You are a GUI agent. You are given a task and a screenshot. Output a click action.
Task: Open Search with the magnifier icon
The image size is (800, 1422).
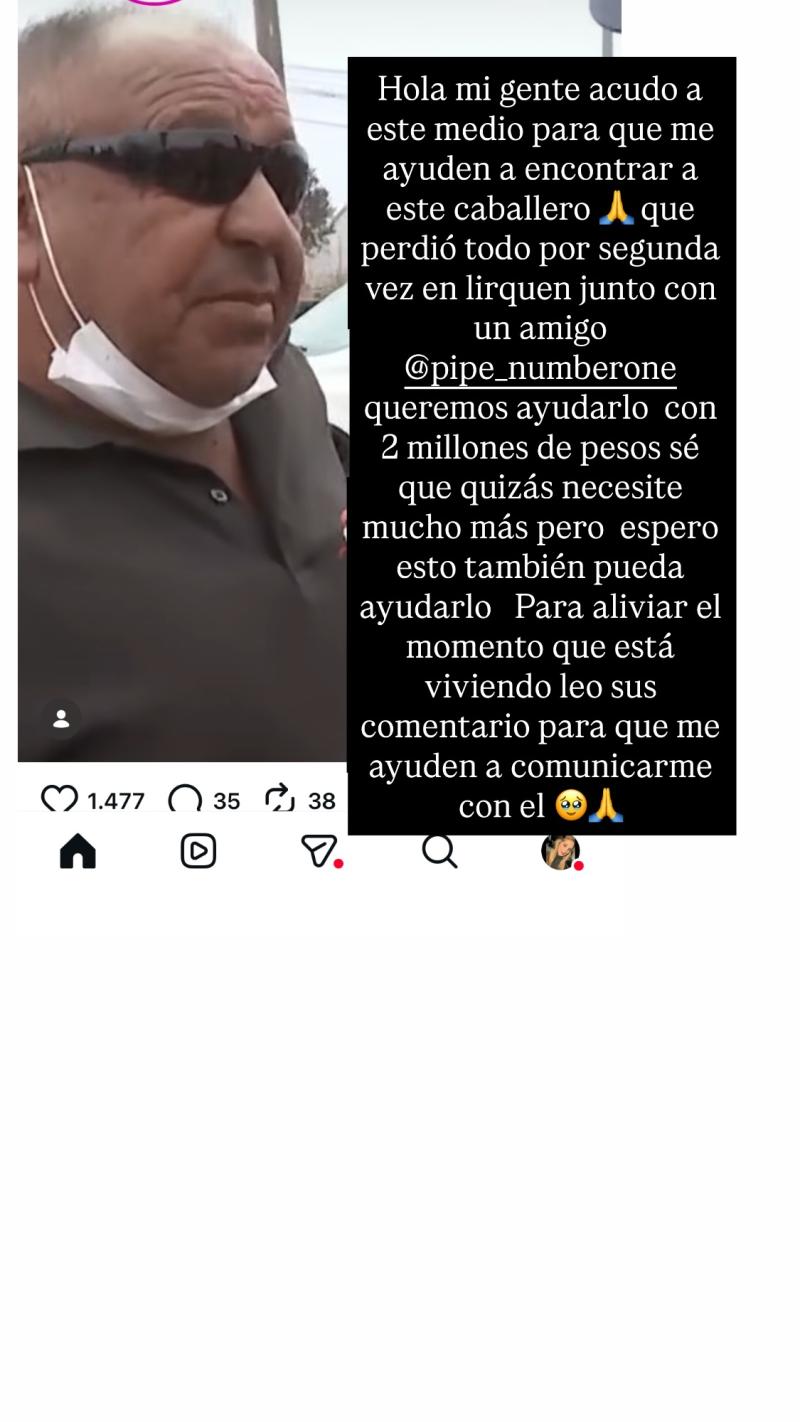438,851
